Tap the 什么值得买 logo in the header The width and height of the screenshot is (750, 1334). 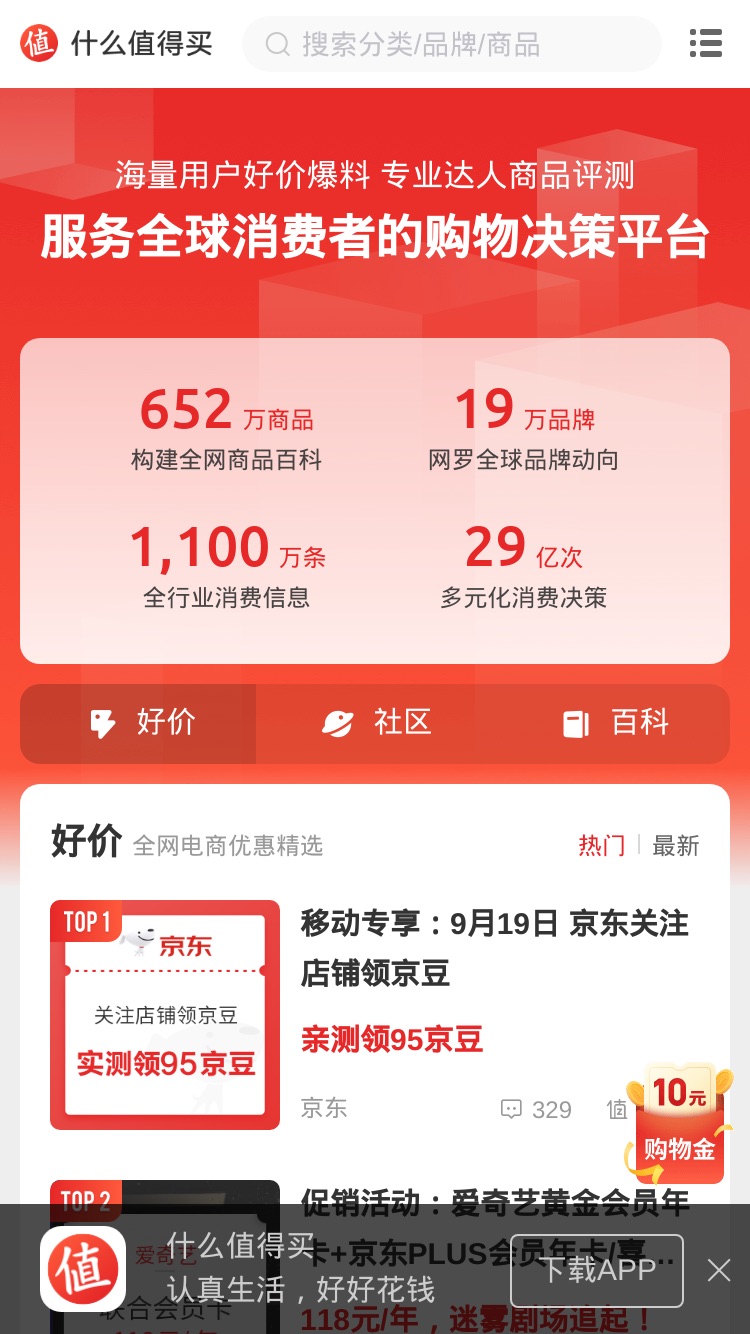click(x=117, y=43)
